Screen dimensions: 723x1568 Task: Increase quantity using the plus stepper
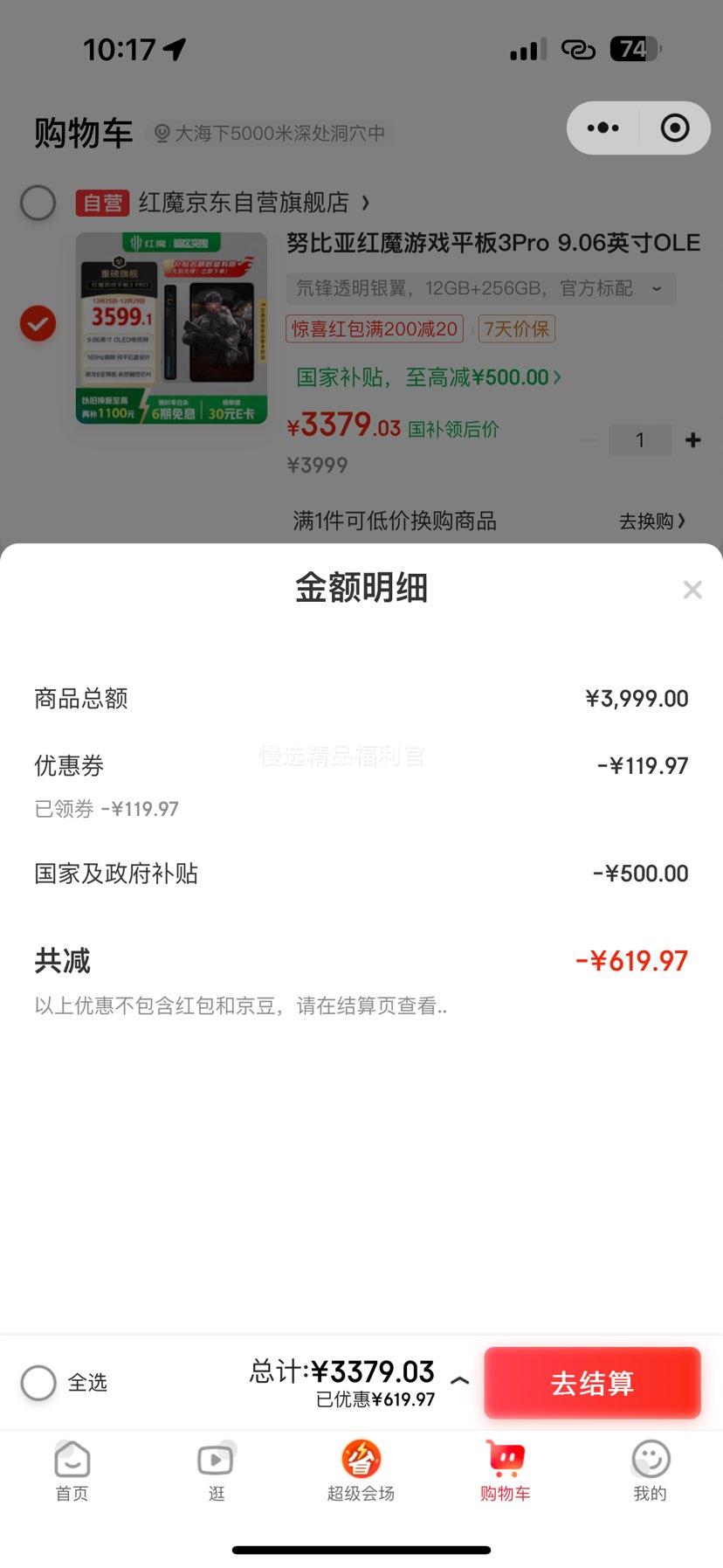pyautogui.click(x=692, y=439)
